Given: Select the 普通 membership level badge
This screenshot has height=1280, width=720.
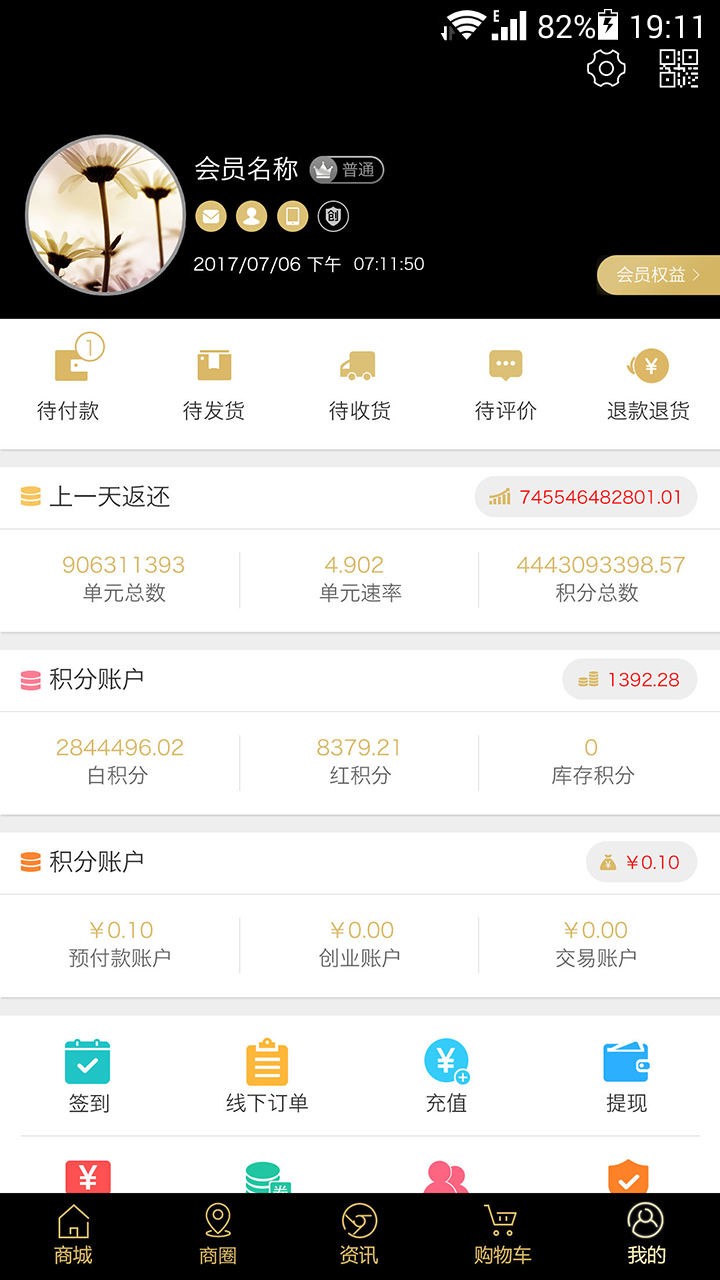Looking at the screenshot, I should pos(349,170).
